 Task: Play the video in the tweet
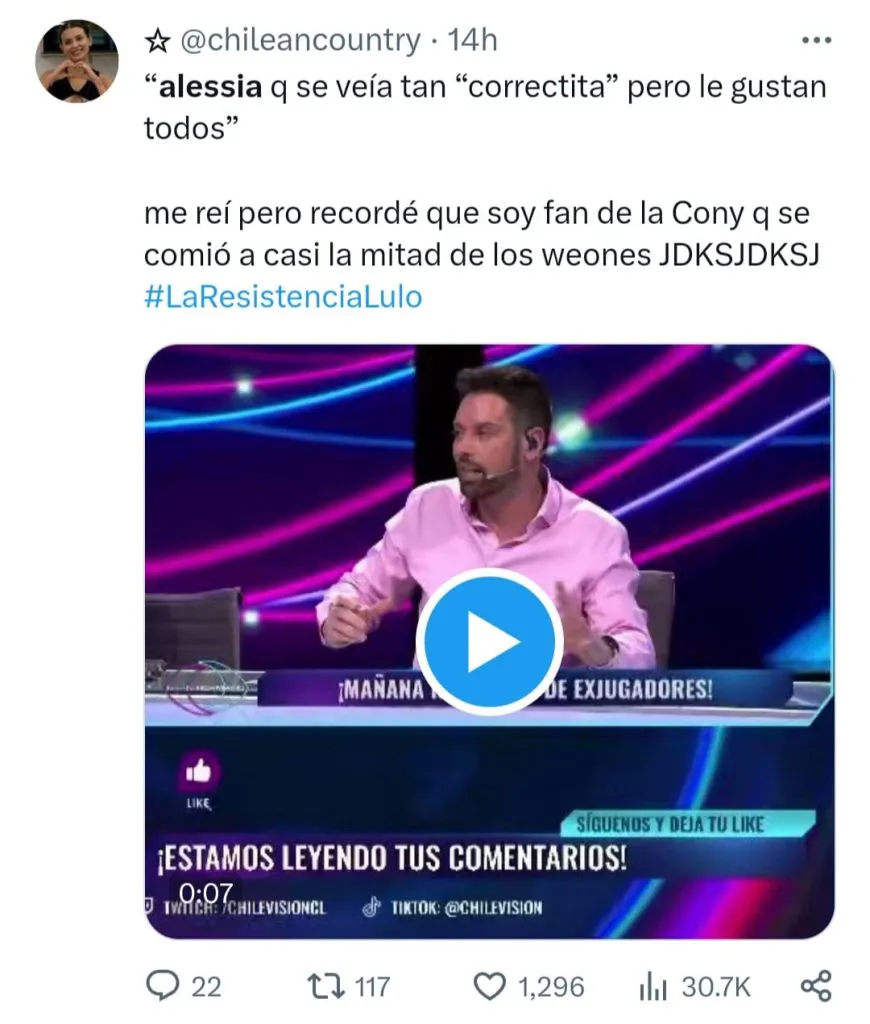pos(488,641)
